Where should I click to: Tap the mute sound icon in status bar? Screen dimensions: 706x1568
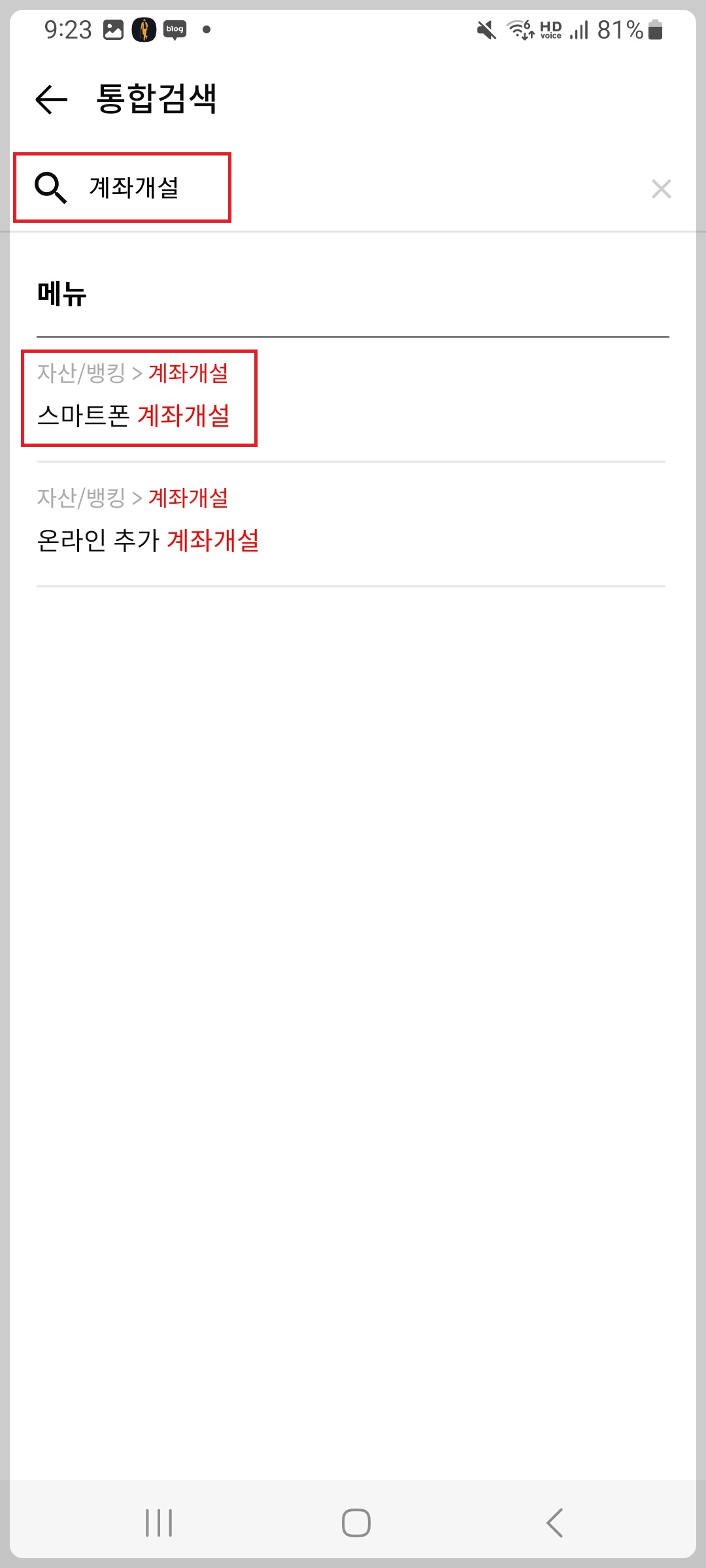pos(484,29)
